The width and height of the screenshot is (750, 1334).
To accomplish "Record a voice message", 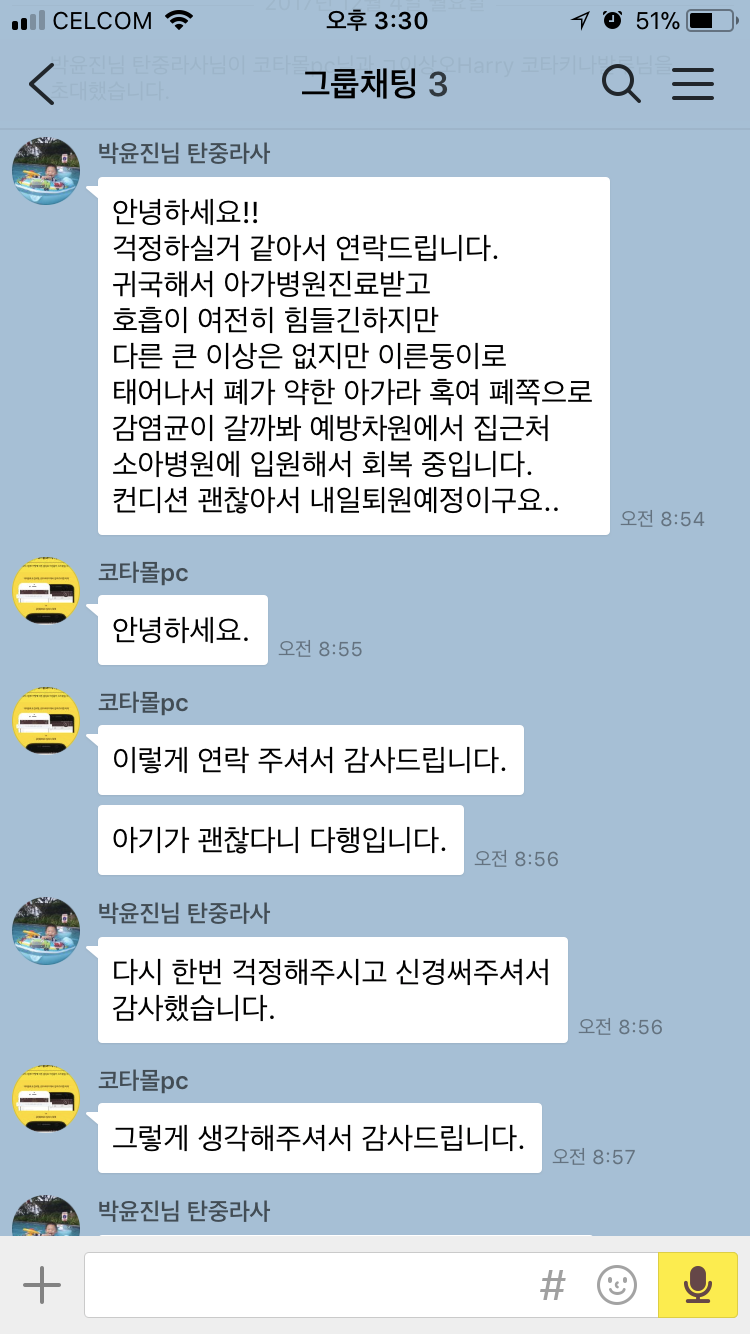I will (697, 1284).
